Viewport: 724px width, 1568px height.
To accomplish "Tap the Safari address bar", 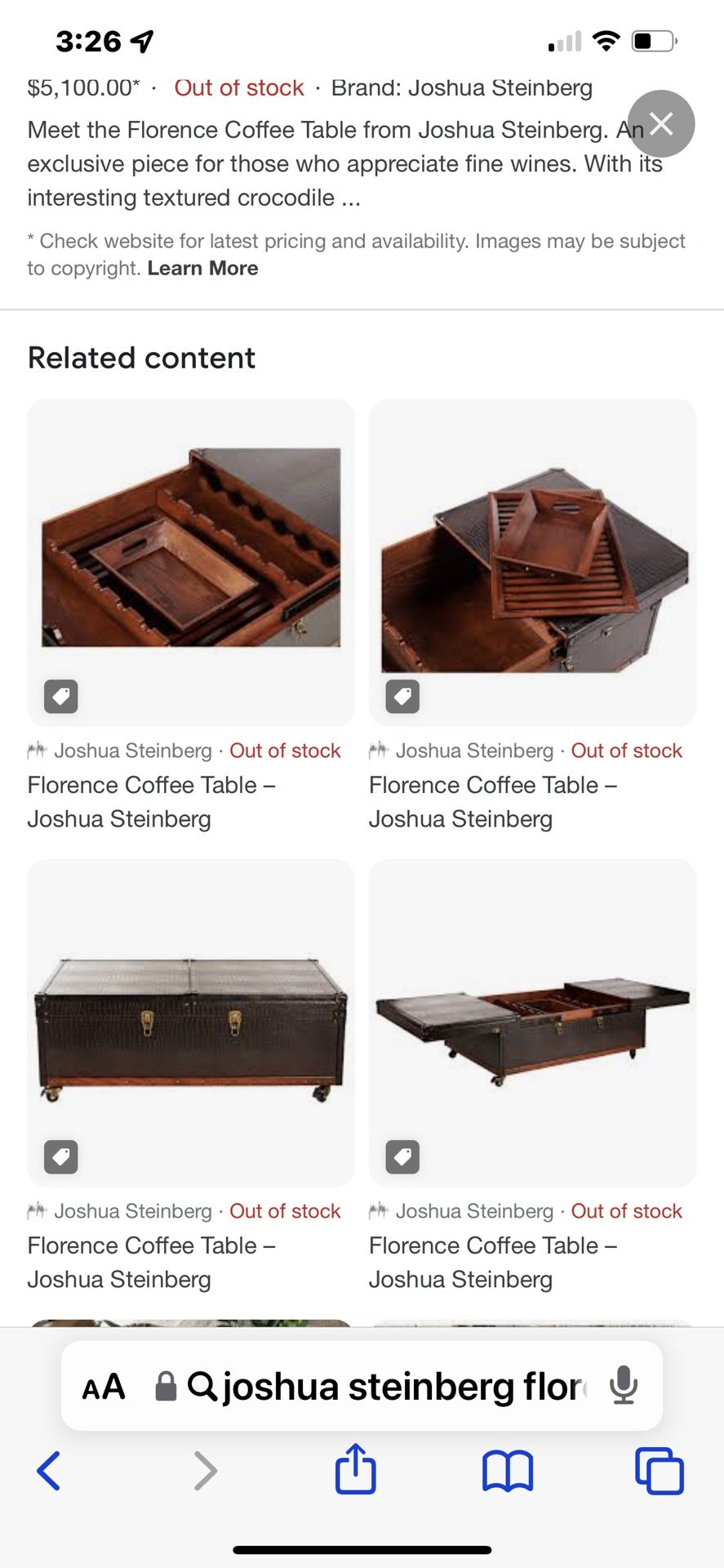I will click(384, 1387).
